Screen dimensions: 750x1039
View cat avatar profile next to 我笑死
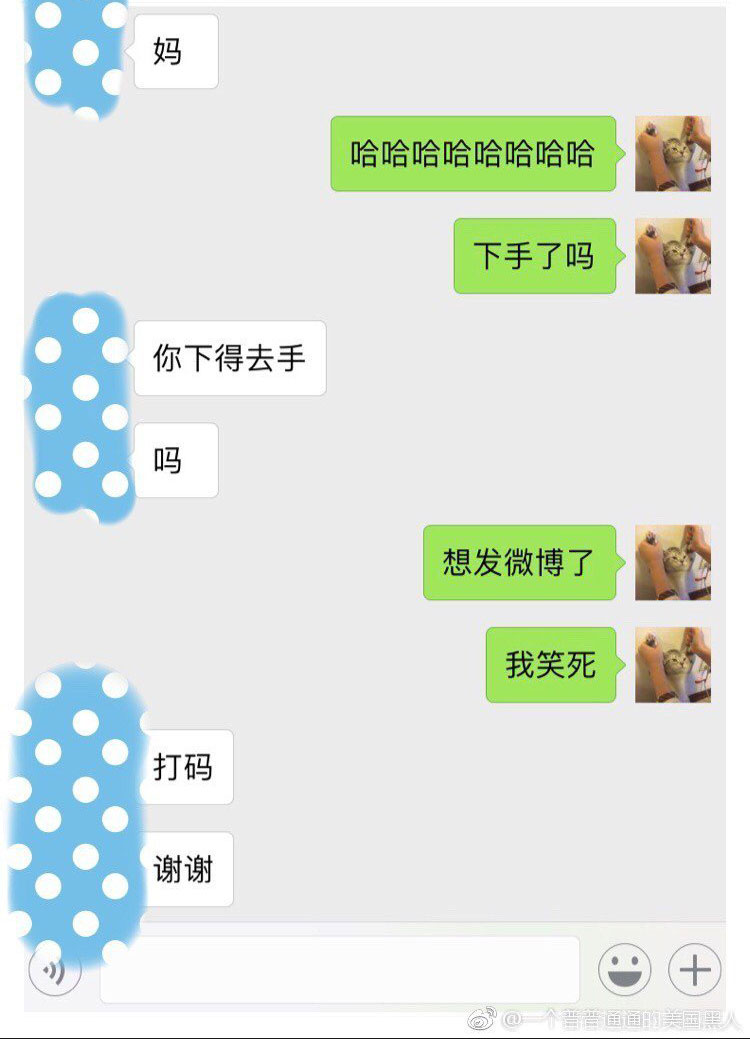[x=672, y=665]
